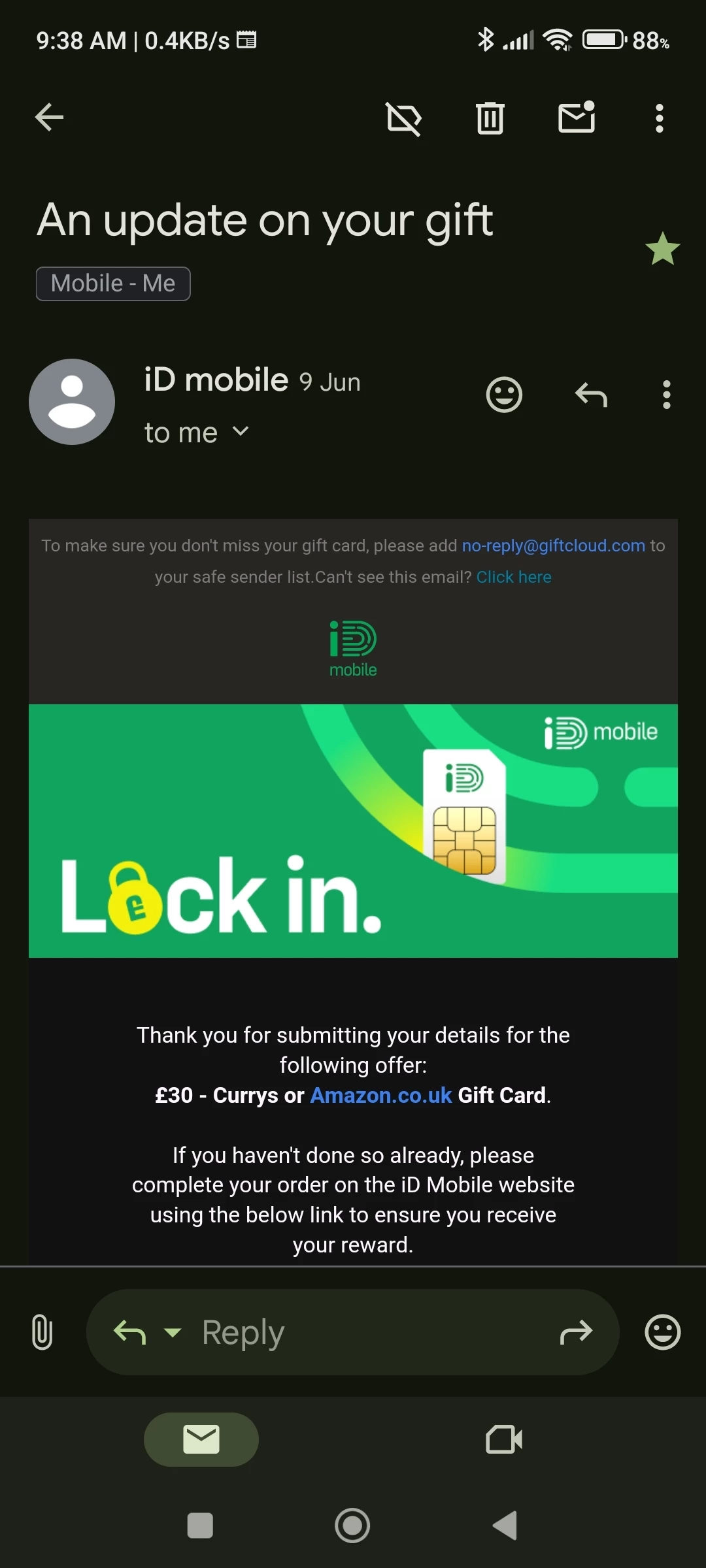706x1568 pixels.
Task: Open the Amazon.co.uk link
Action: click(x=381, y=1095)
